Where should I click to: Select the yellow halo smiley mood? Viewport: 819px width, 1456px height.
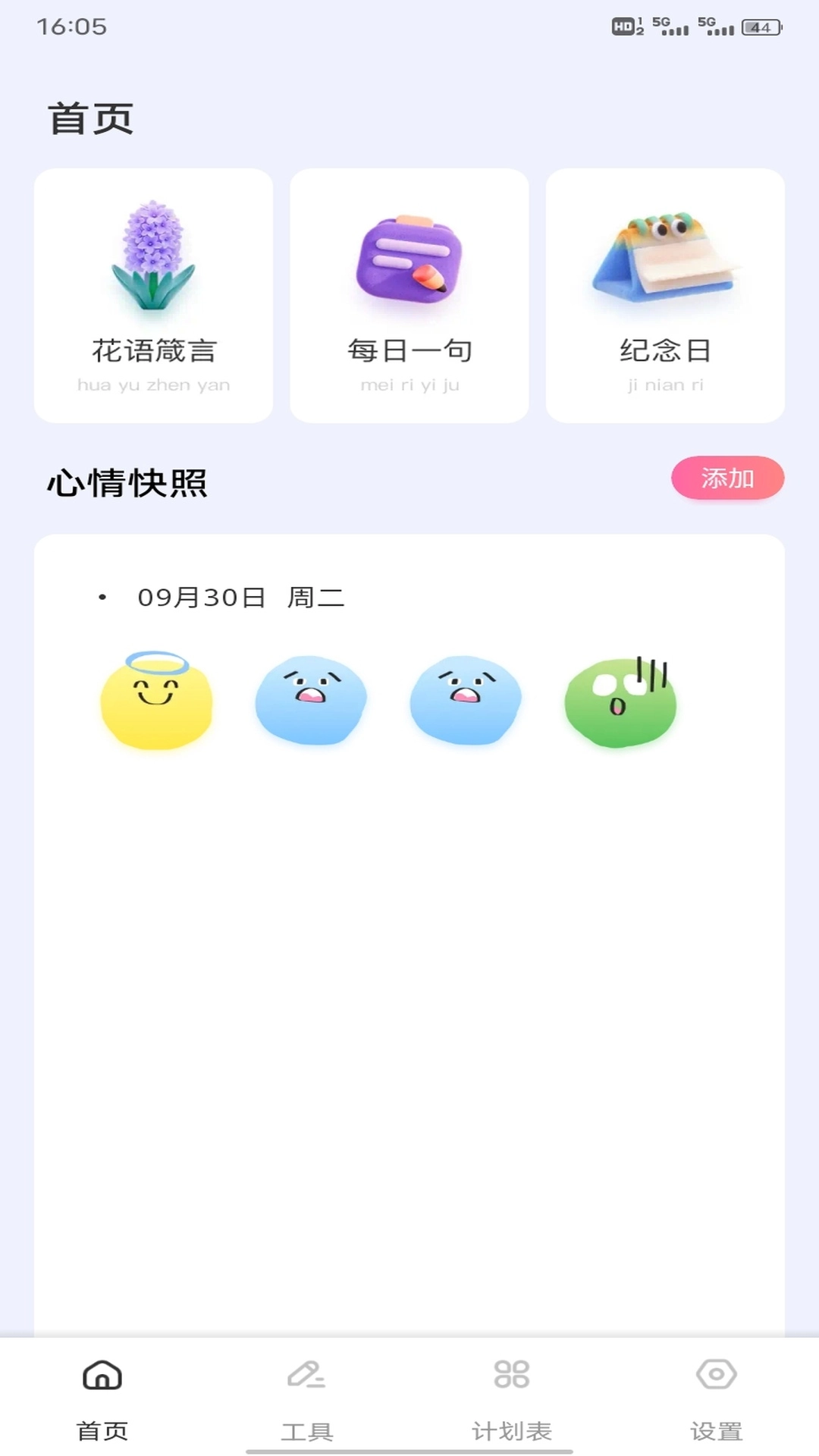tap(156, 701)
